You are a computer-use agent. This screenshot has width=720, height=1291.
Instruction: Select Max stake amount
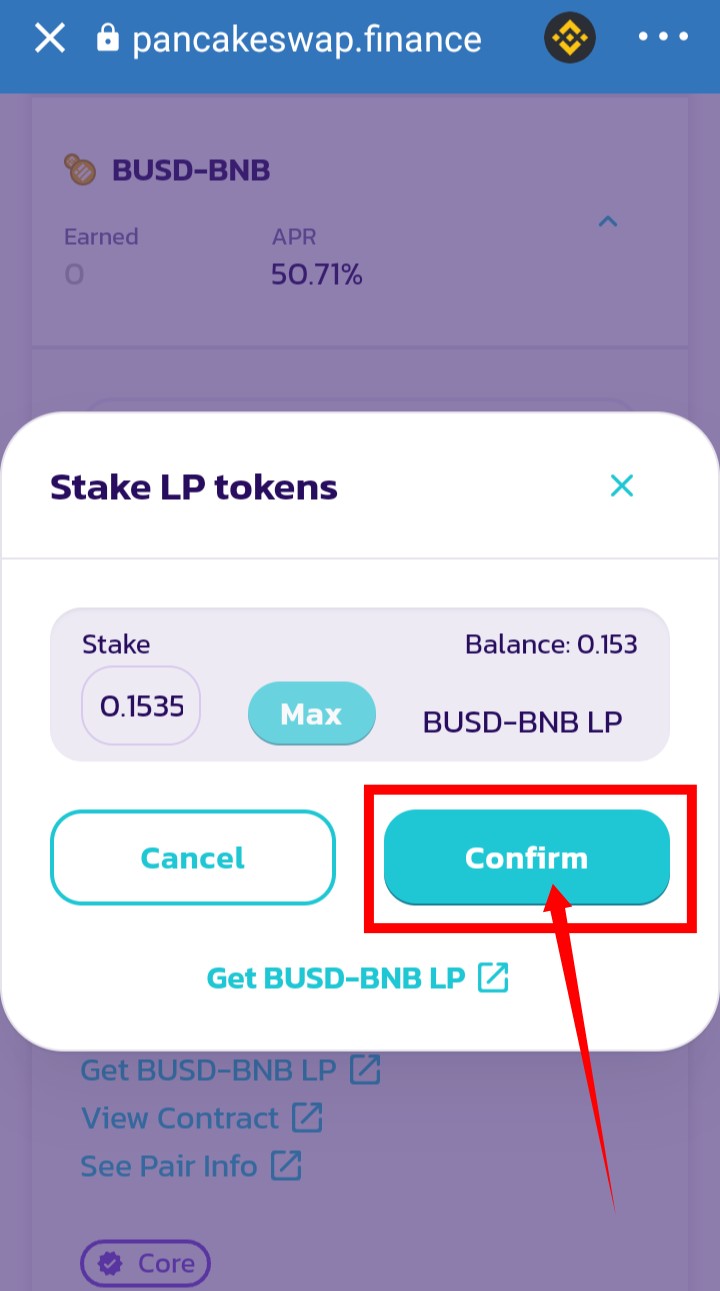[311, 714]
